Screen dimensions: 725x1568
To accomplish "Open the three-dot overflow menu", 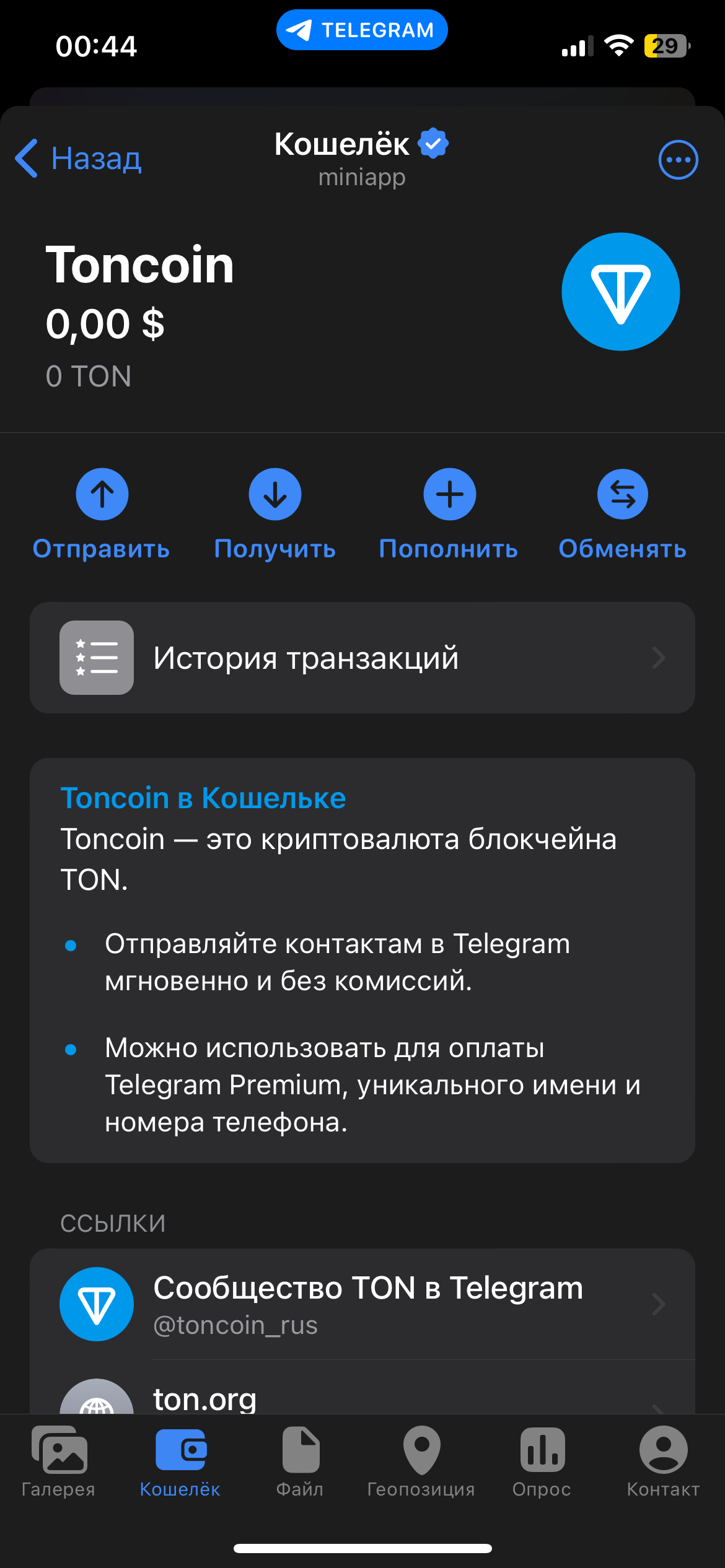I will (678, 160).
